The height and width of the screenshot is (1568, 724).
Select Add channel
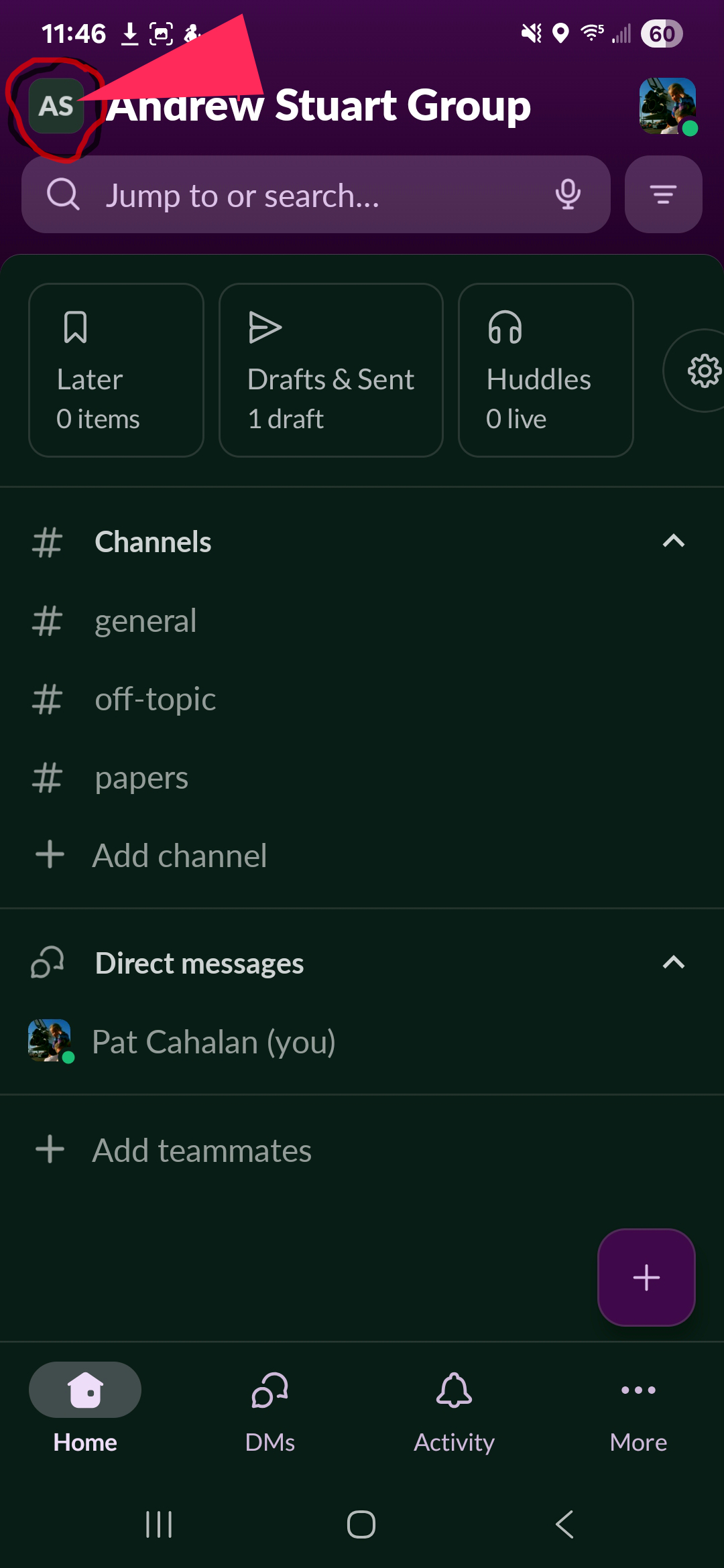click(179, 856)
